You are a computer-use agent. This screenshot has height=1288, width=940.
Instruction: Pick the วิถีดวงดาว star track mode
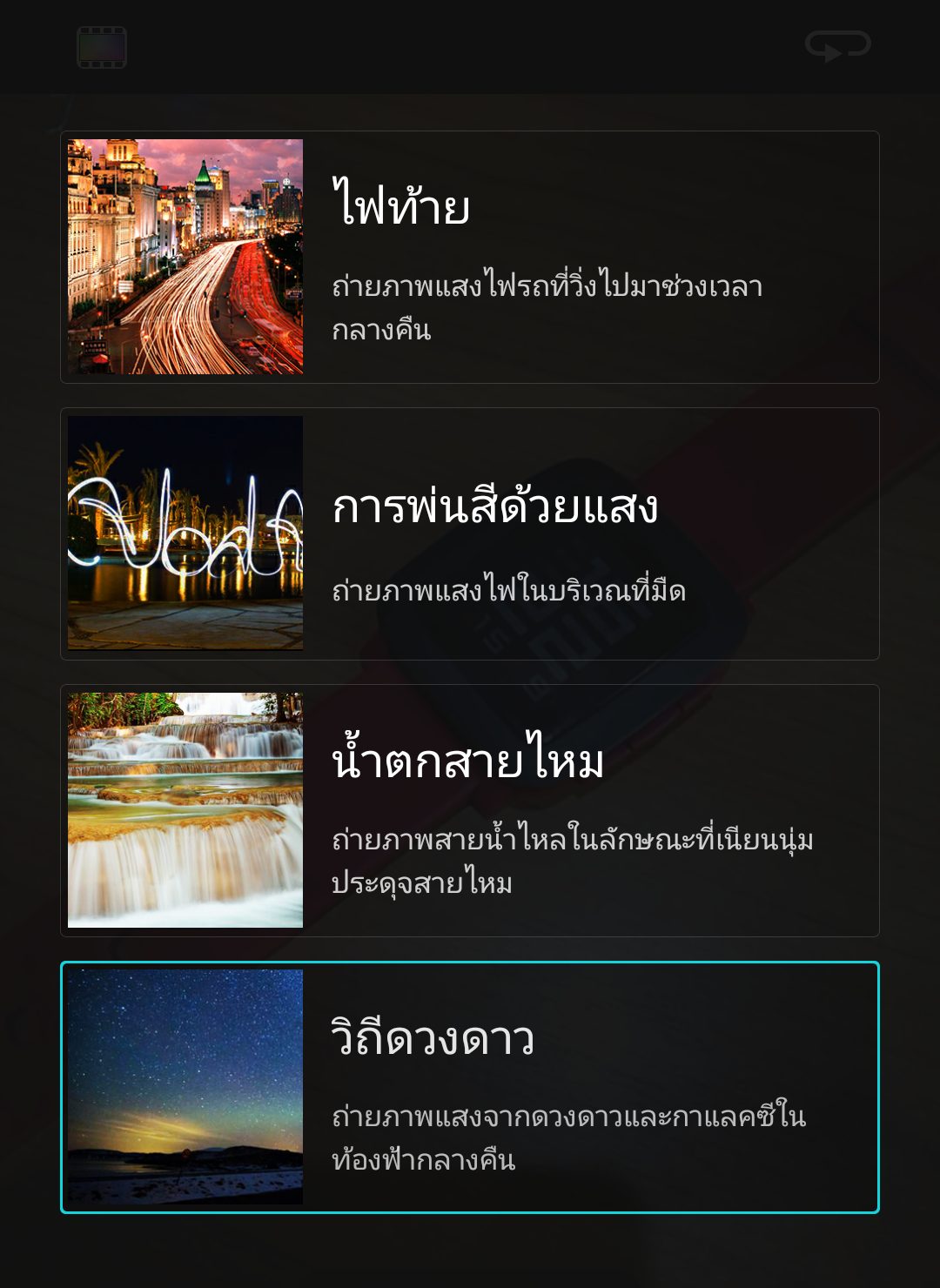click(x=470, y=1087)
